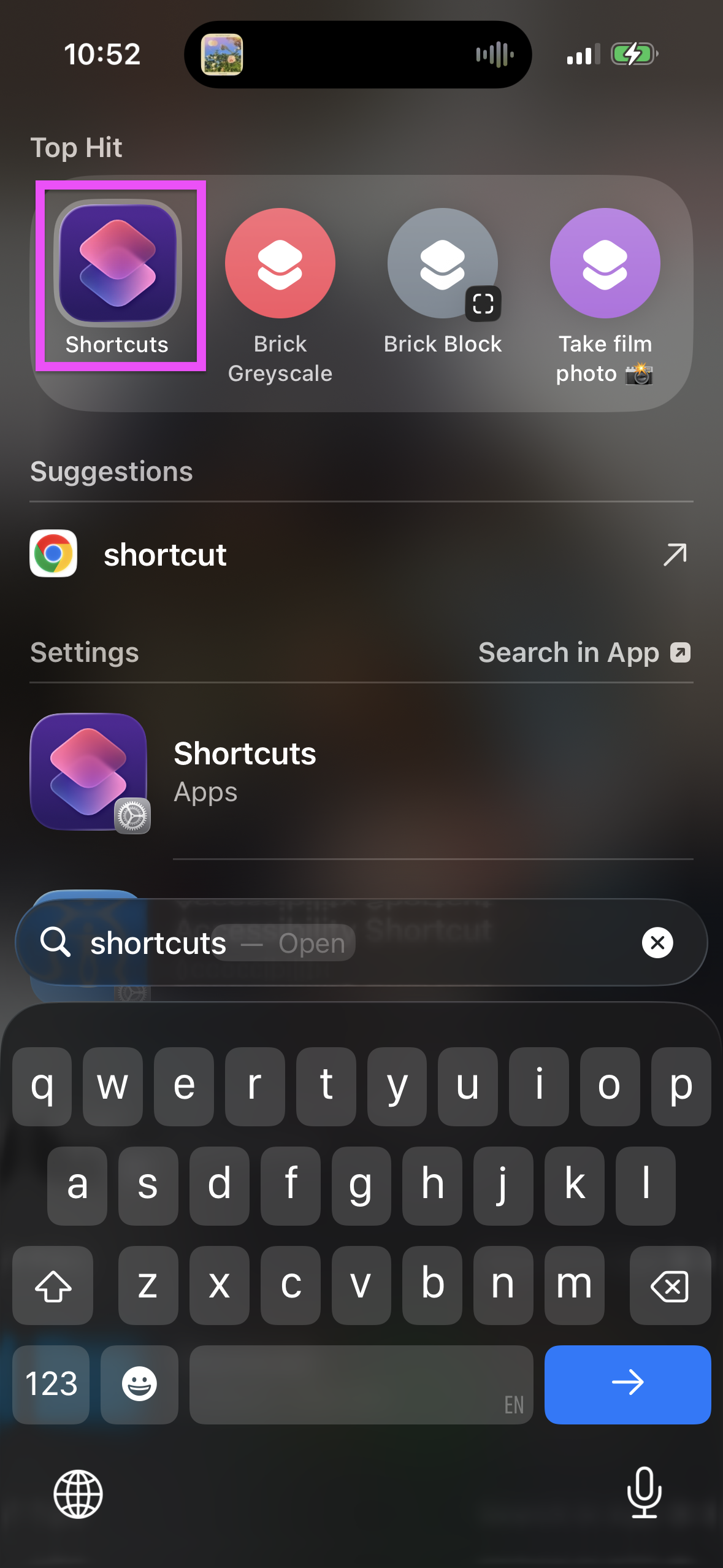Clear the search field text

(657, 943)
